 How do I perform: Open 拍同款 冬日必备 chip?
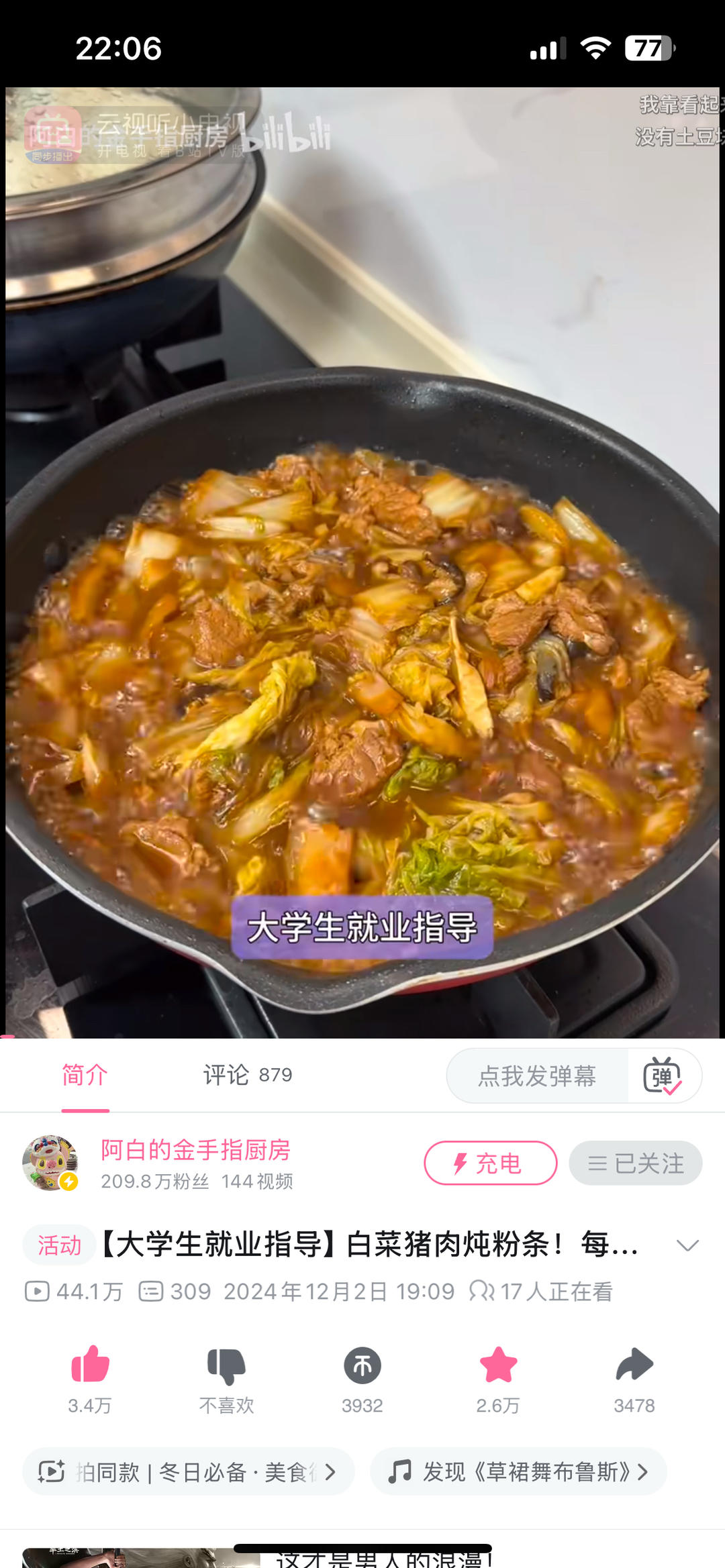(188, 1471)
